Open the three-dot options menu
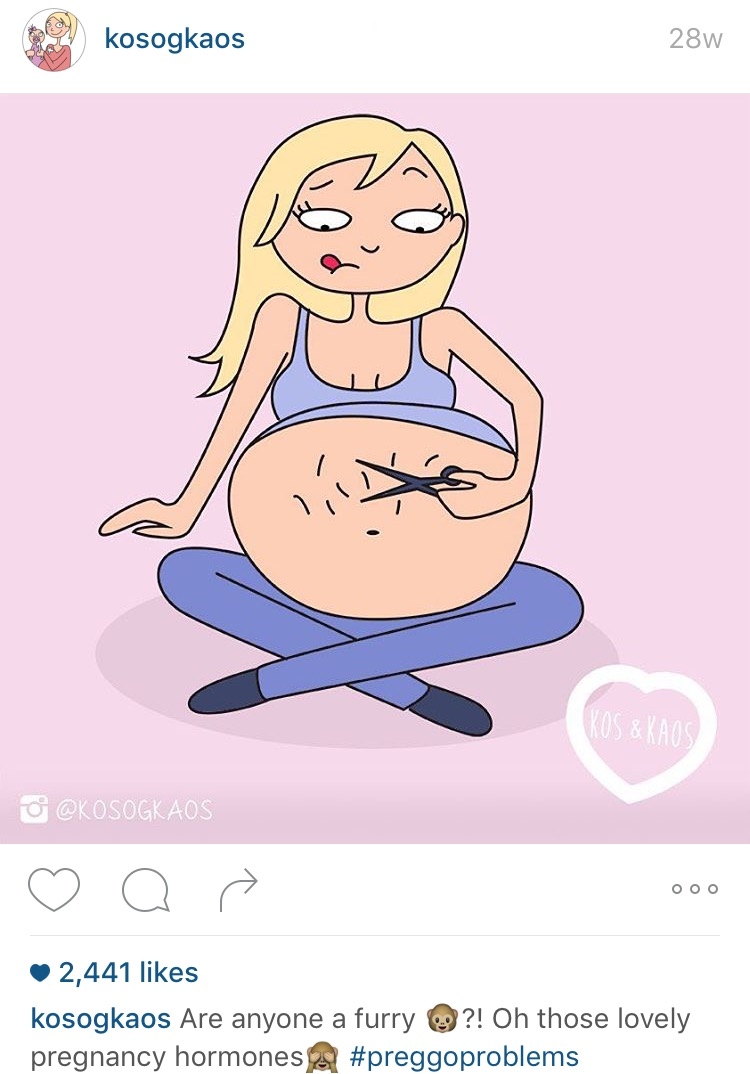This screenshot has height=1074, width=750. point(695,889)
